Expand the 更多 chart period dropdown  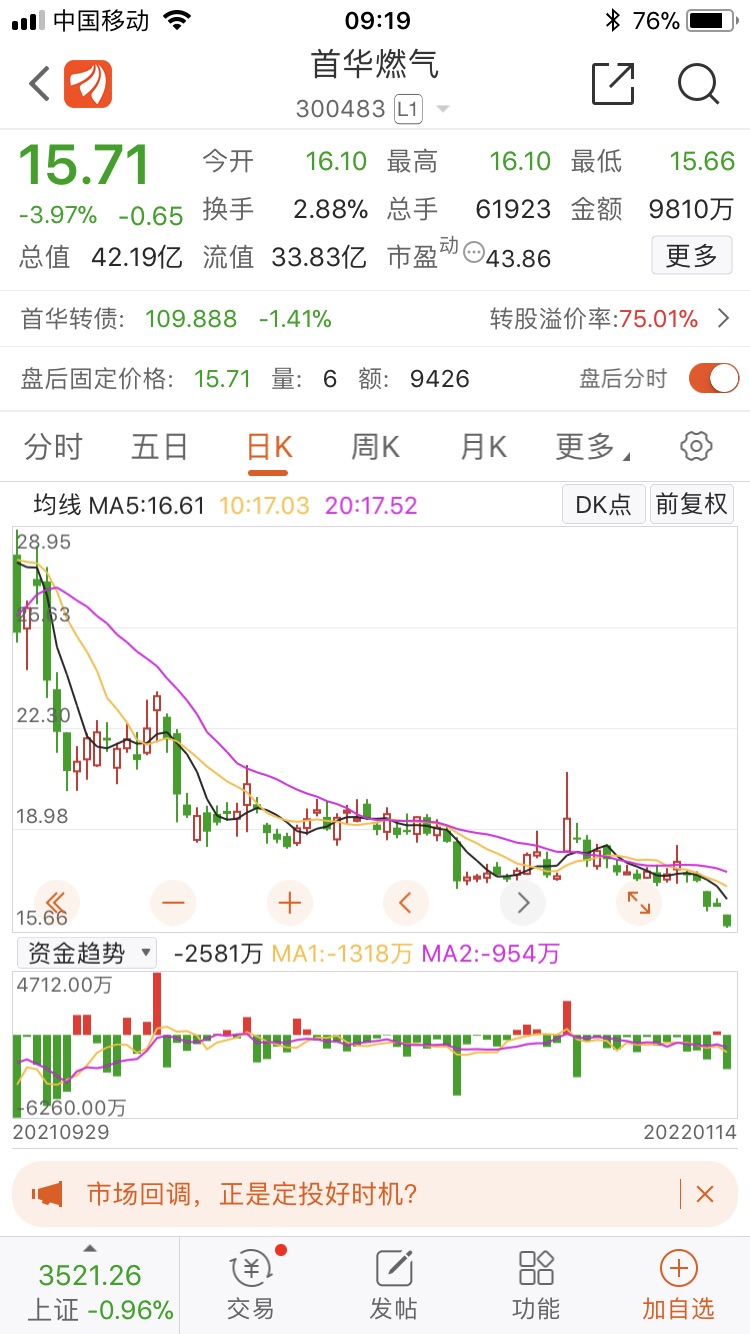tap(591, 447)
